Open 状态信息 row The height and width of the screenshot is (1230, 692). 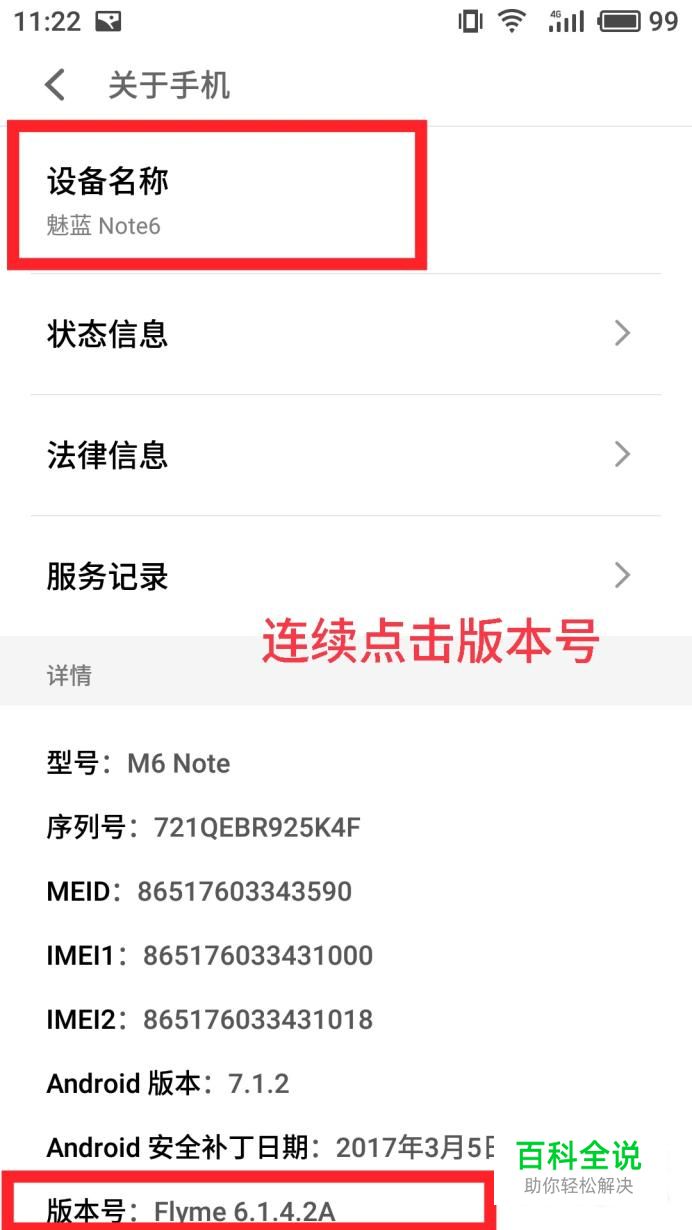[345, 334]
